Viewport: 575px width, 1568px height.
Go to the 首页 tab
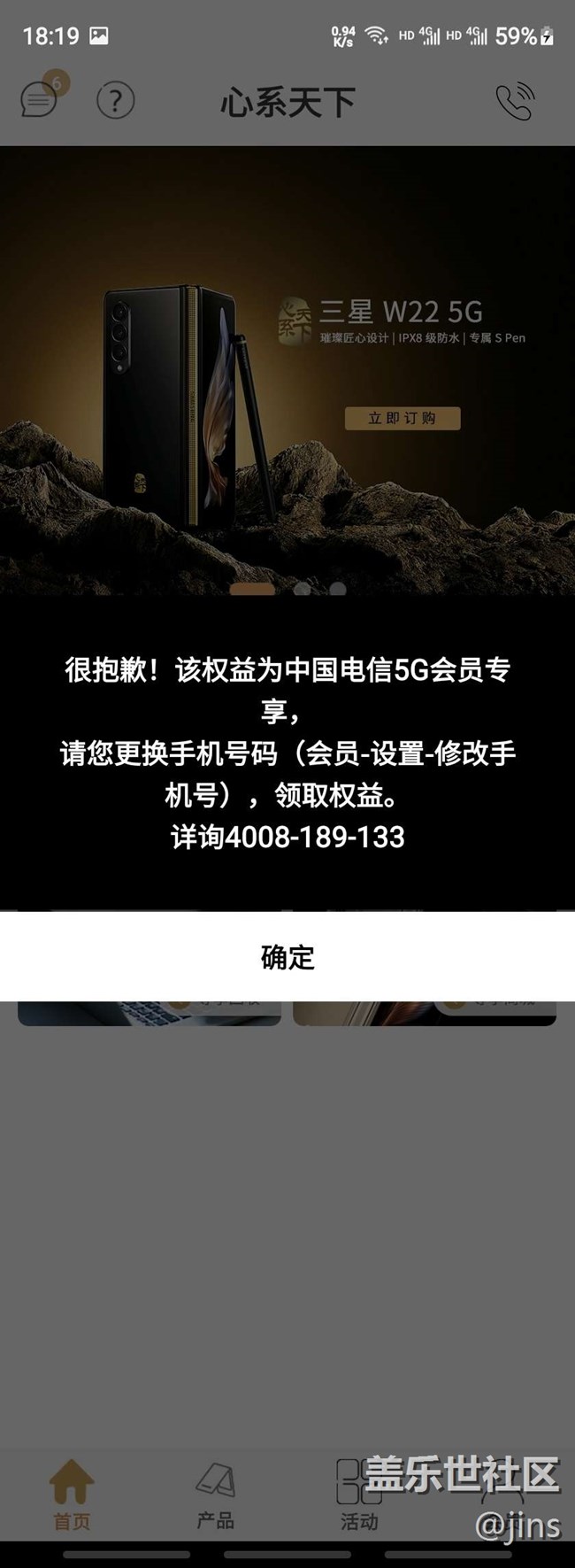point(72,1496)
